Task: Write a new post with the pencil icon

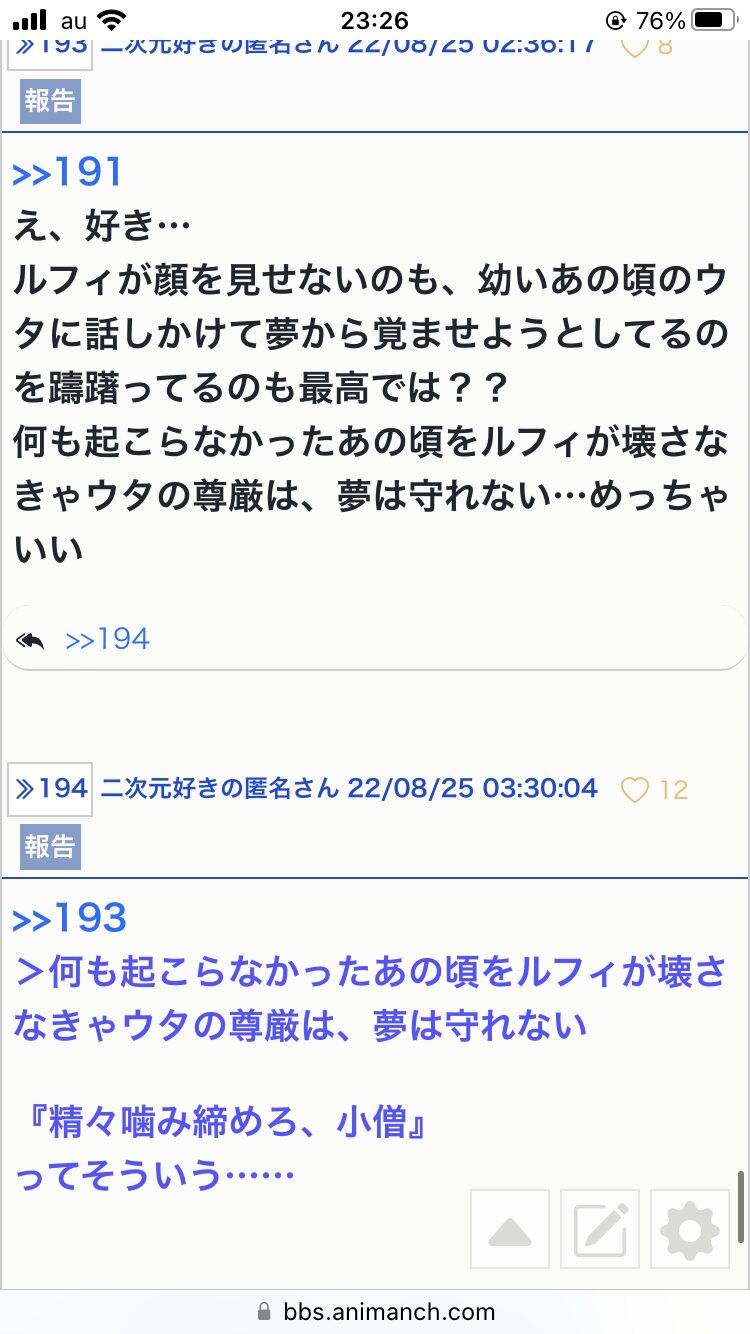Action: point(600,1229)
